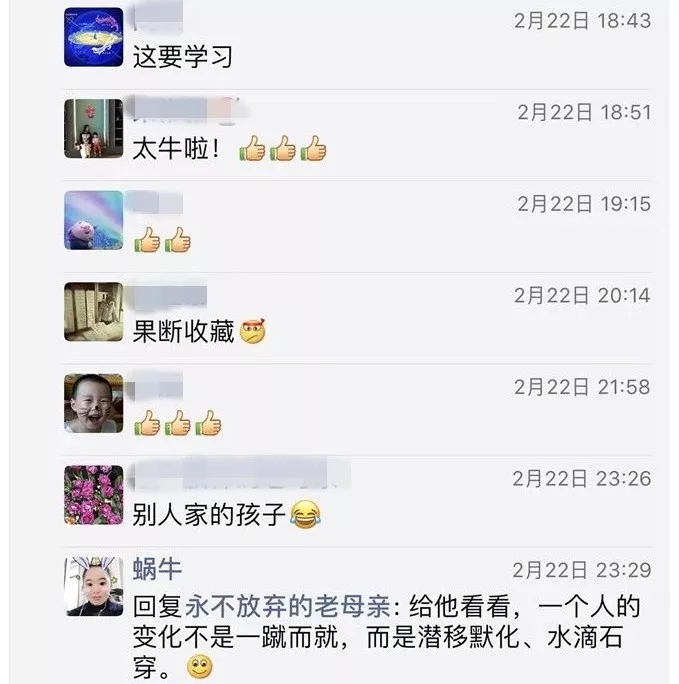679x684 pixels.
Task: Tap the flower avatar by "别人家的孩子"
Action: [94, 494]
